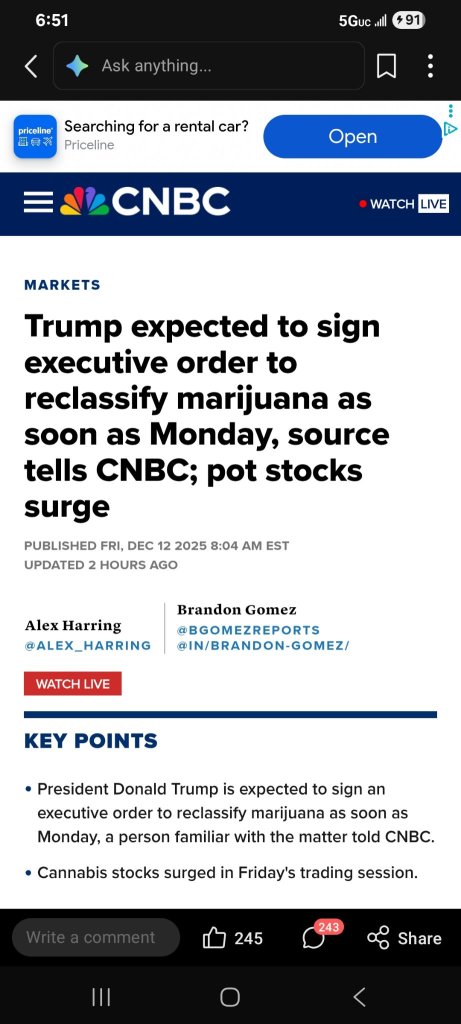
Task: Open Brandon Gomez's author page
Action: coord(236,610)
